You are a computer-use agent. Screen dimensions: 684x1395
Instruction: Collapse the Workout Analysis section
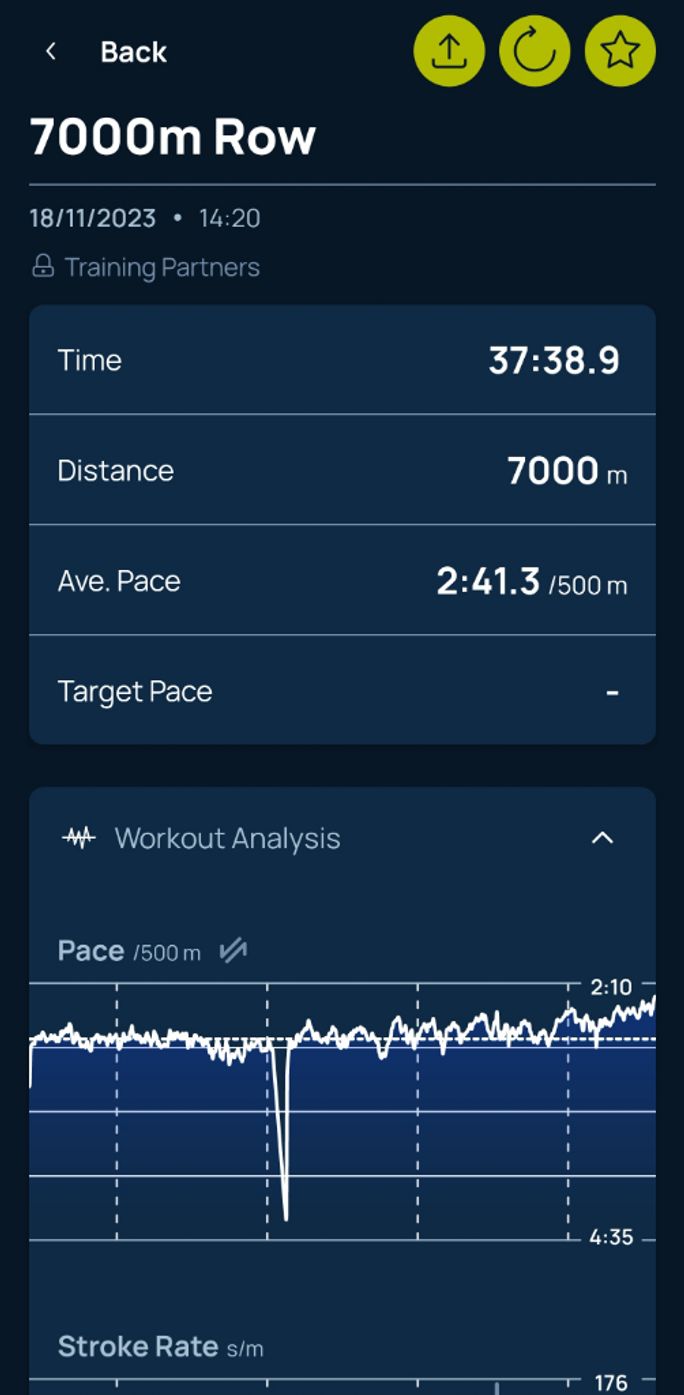coord(602,838)
